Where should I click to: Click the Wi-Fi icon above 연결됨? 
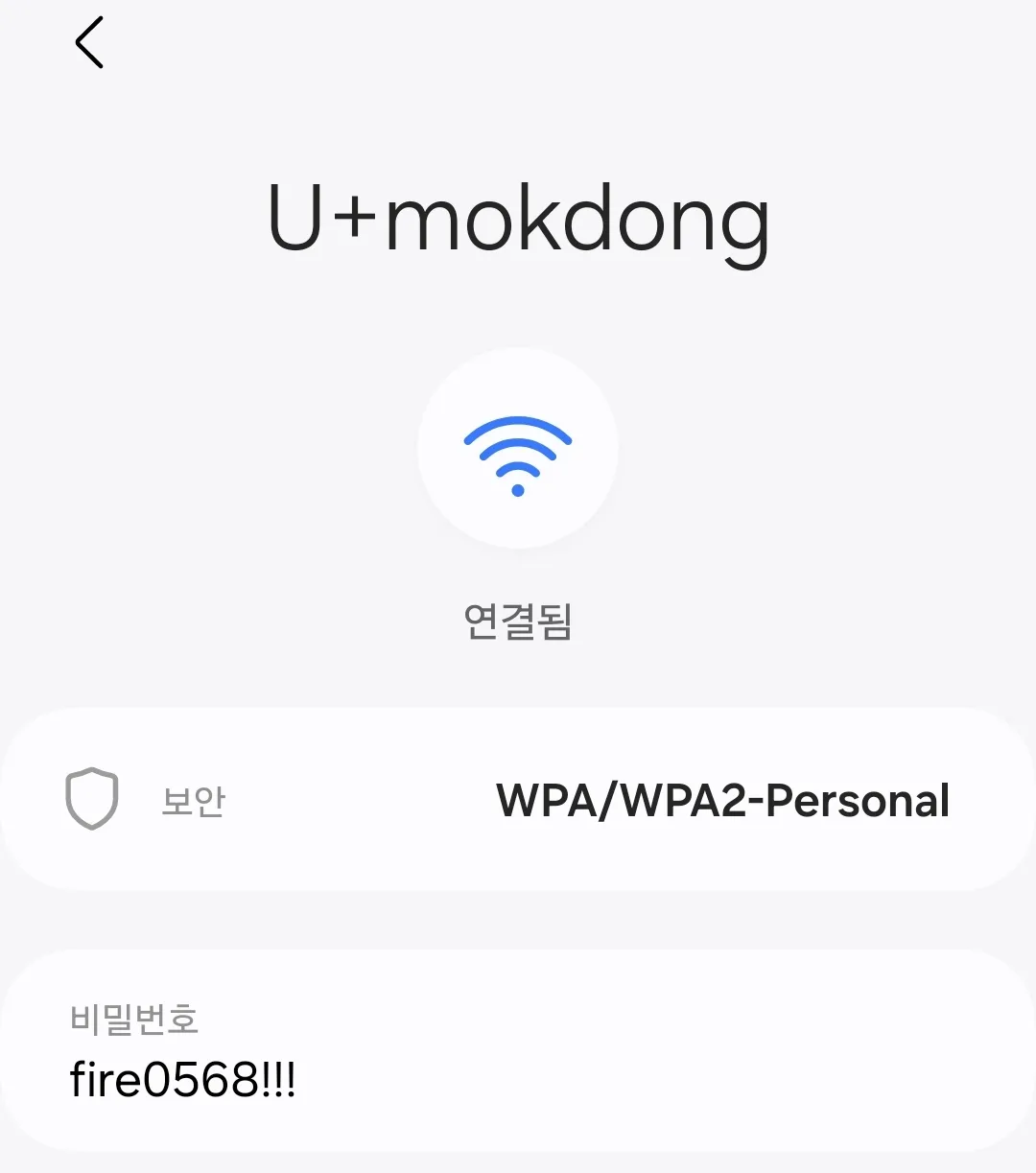517,451
